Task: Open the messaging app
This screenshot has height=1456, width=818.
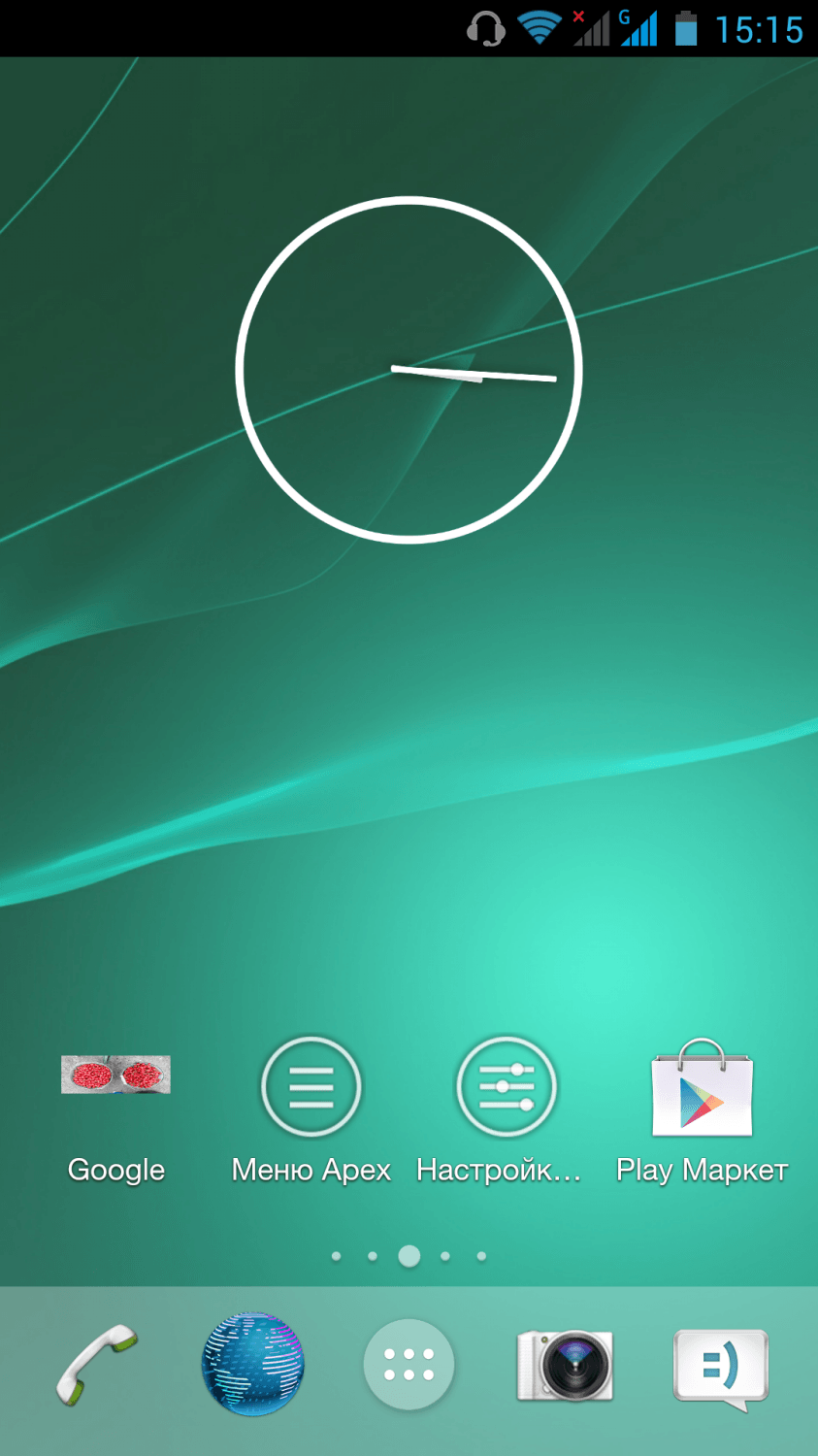Action: pyautogui.click(x=720, y=1367)
